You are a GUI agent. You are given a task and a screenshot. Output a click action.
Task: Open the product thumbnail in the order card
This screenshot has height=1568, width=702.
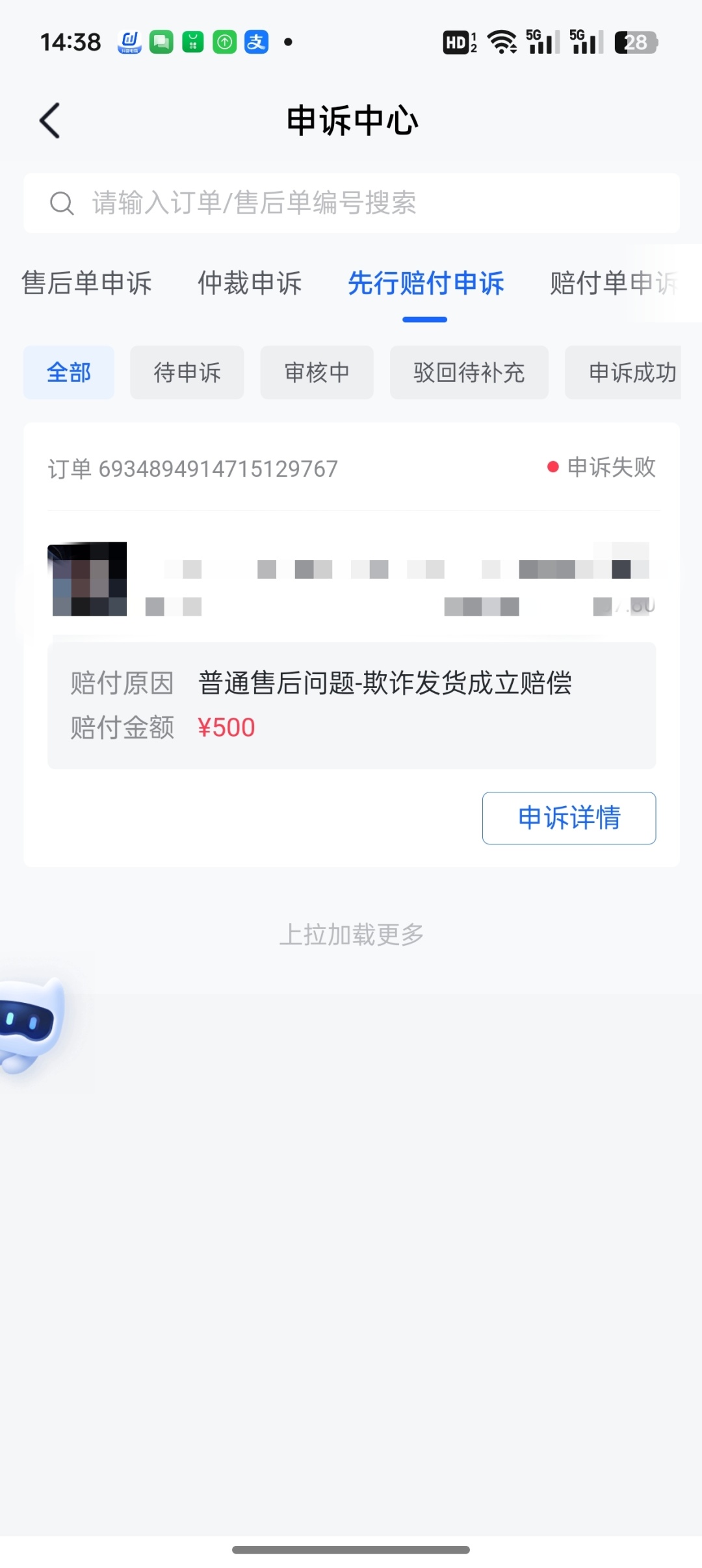pyautogui.click(x=88, y=579)
